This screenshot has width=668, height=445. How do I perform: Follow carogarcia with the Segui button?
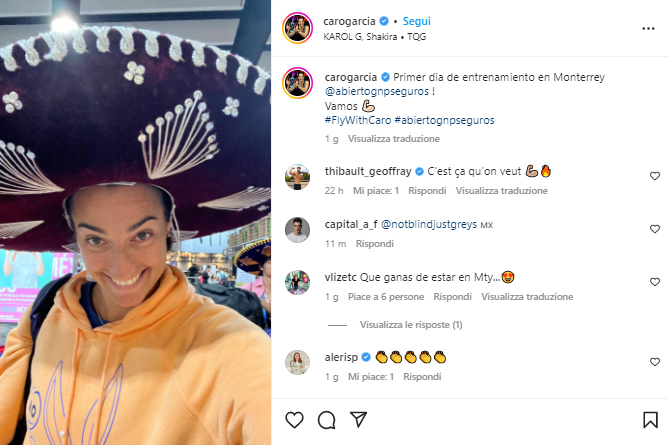tap(417, 20)
